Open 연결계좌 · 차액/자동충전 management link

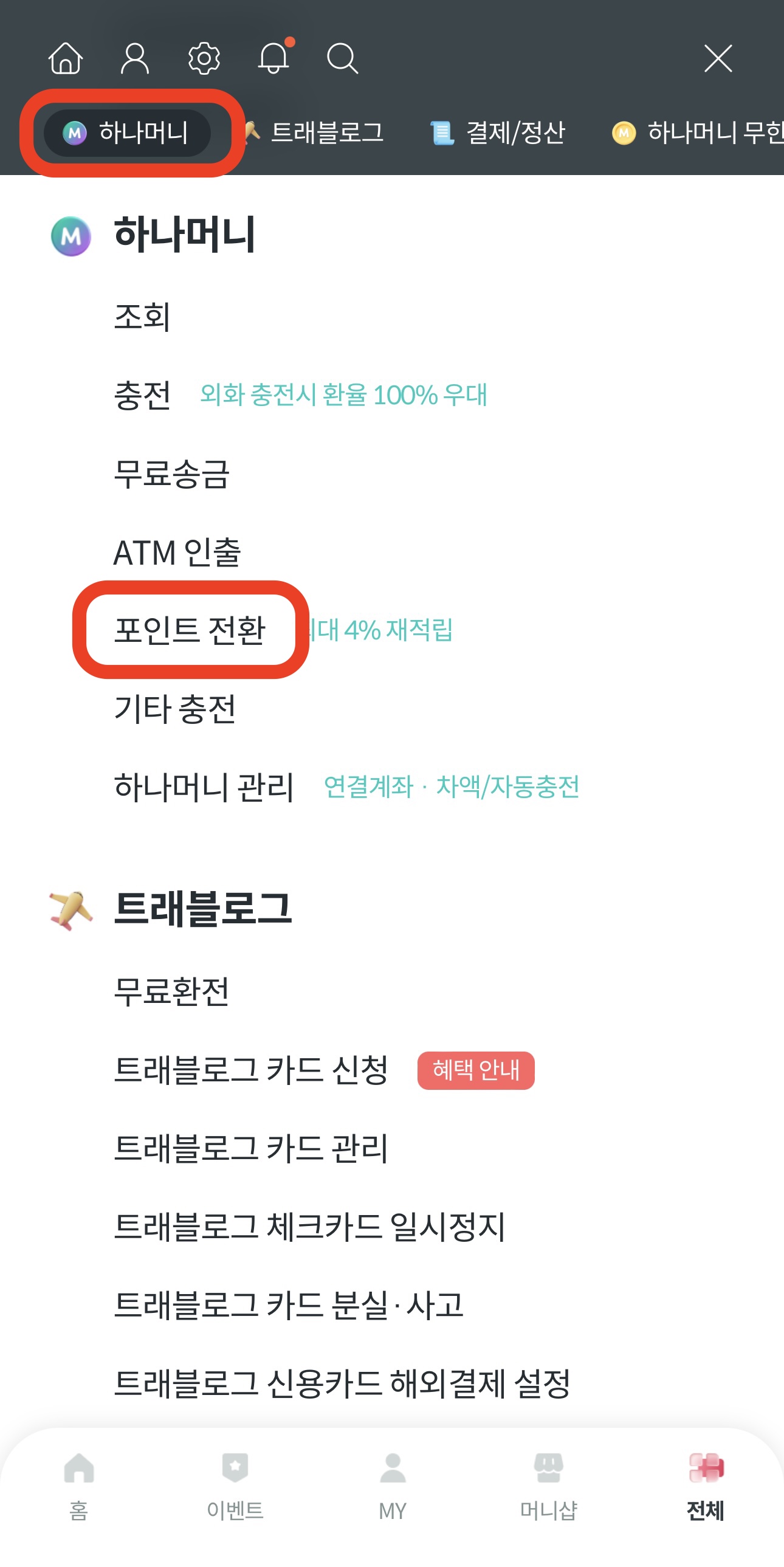[453, 787]
